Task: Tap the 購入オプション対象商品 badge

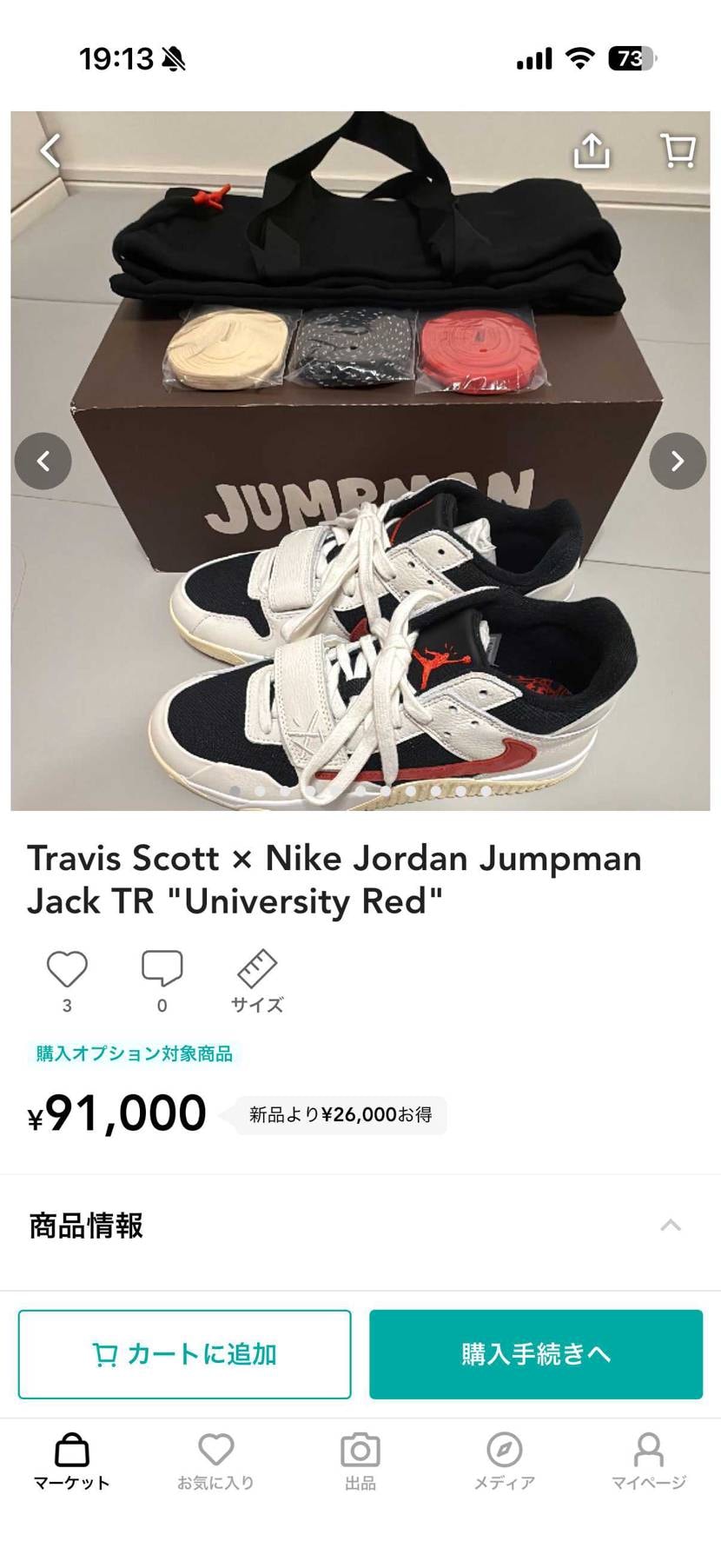Action: pos(132,1054)
